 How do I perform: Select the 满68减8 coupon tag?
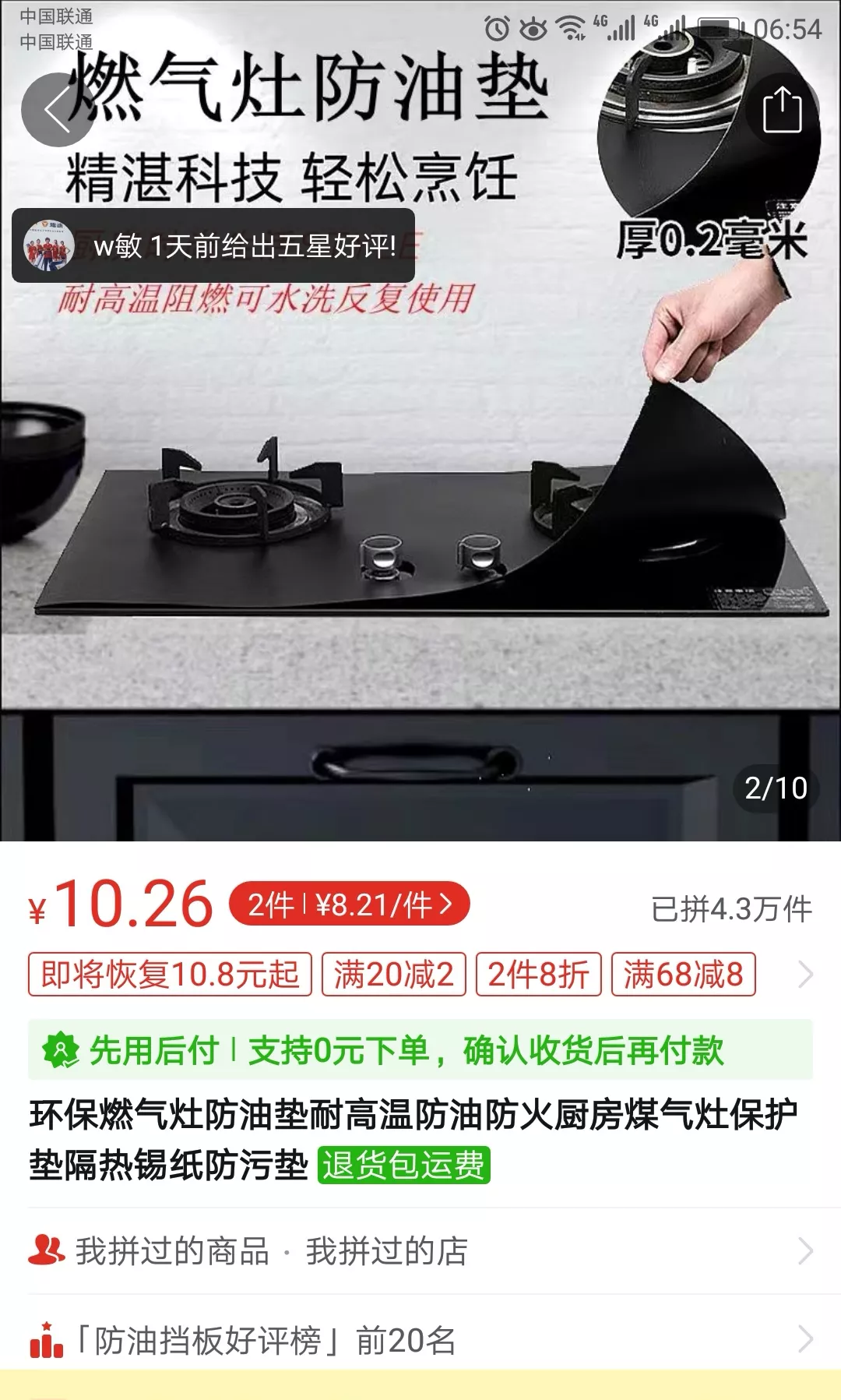point(683,974)
